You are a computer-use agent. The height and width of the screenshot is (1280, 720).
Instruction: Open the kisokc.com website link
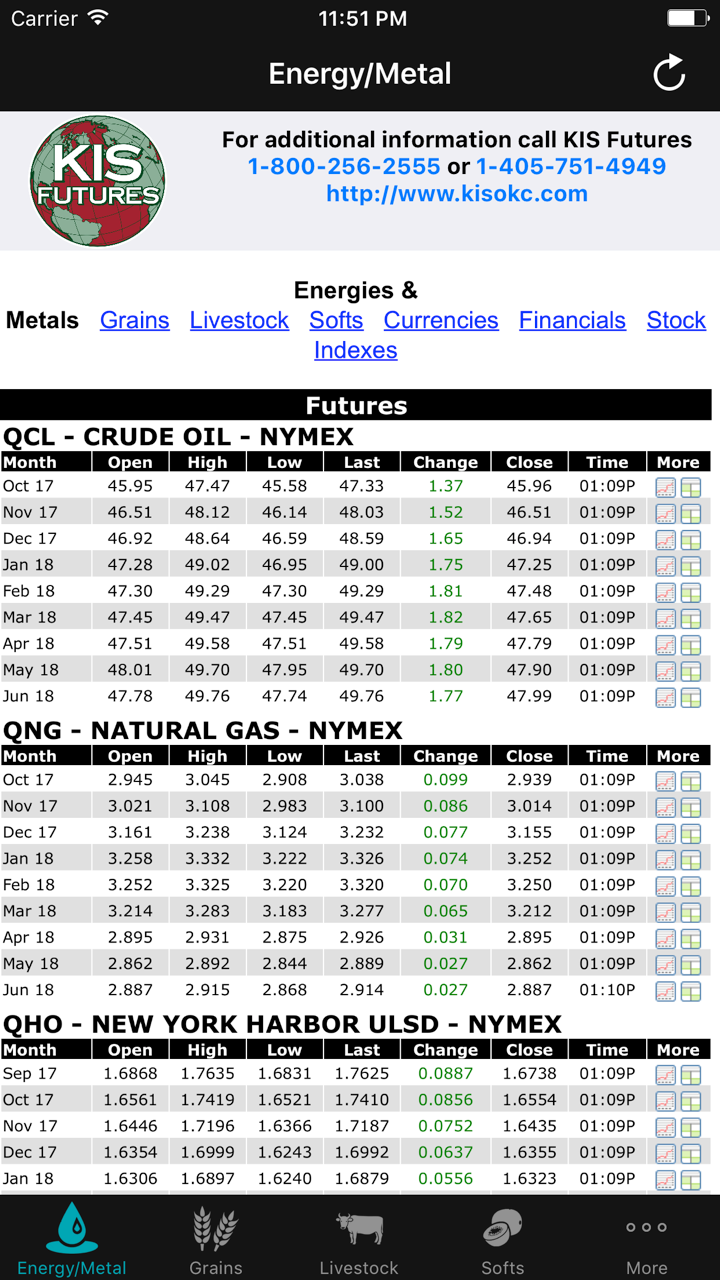[457, 194]
